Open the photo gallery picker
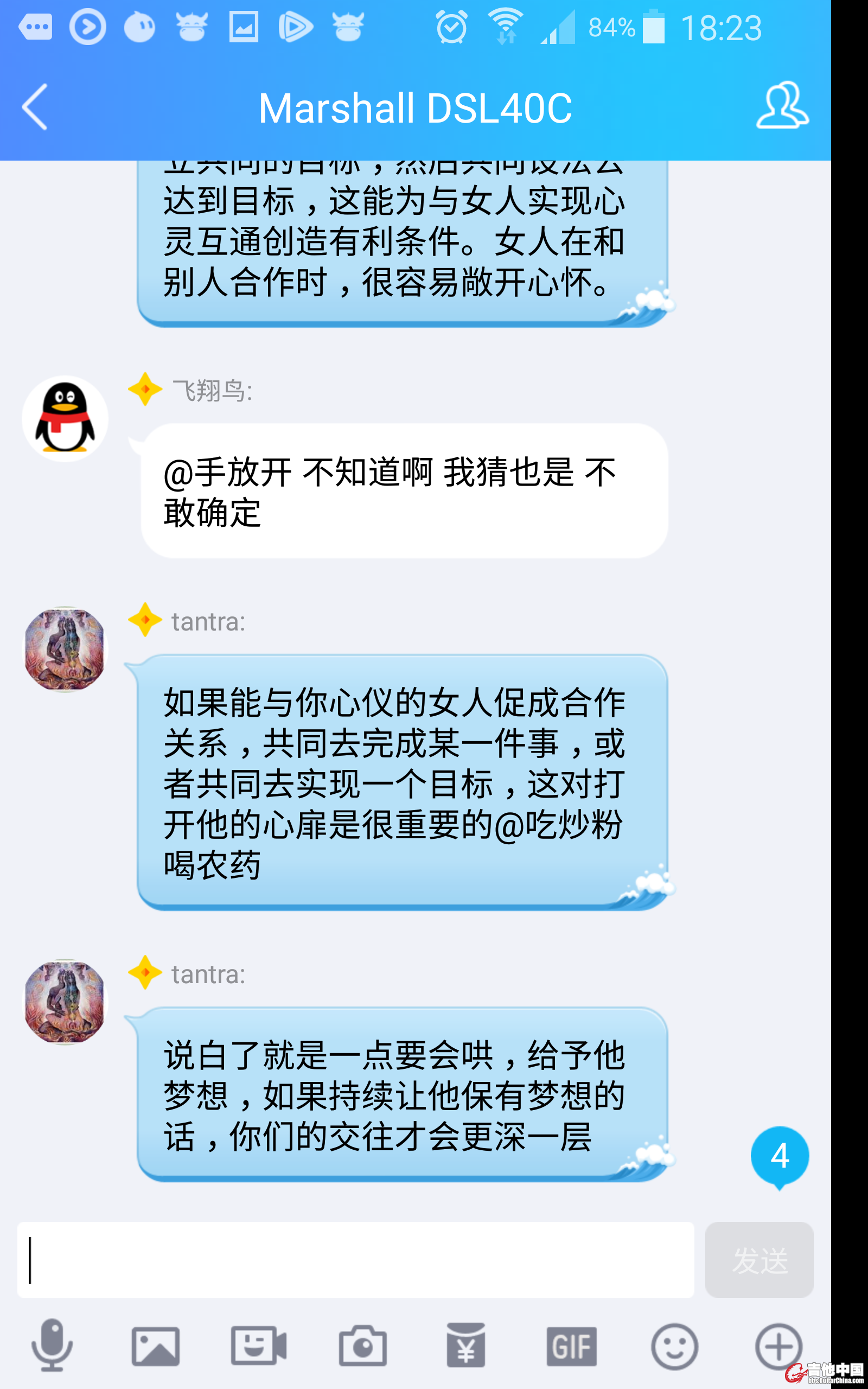The height and width of the screenshot is (1389, 868). pyautogui.click(x=156, y=1346)
